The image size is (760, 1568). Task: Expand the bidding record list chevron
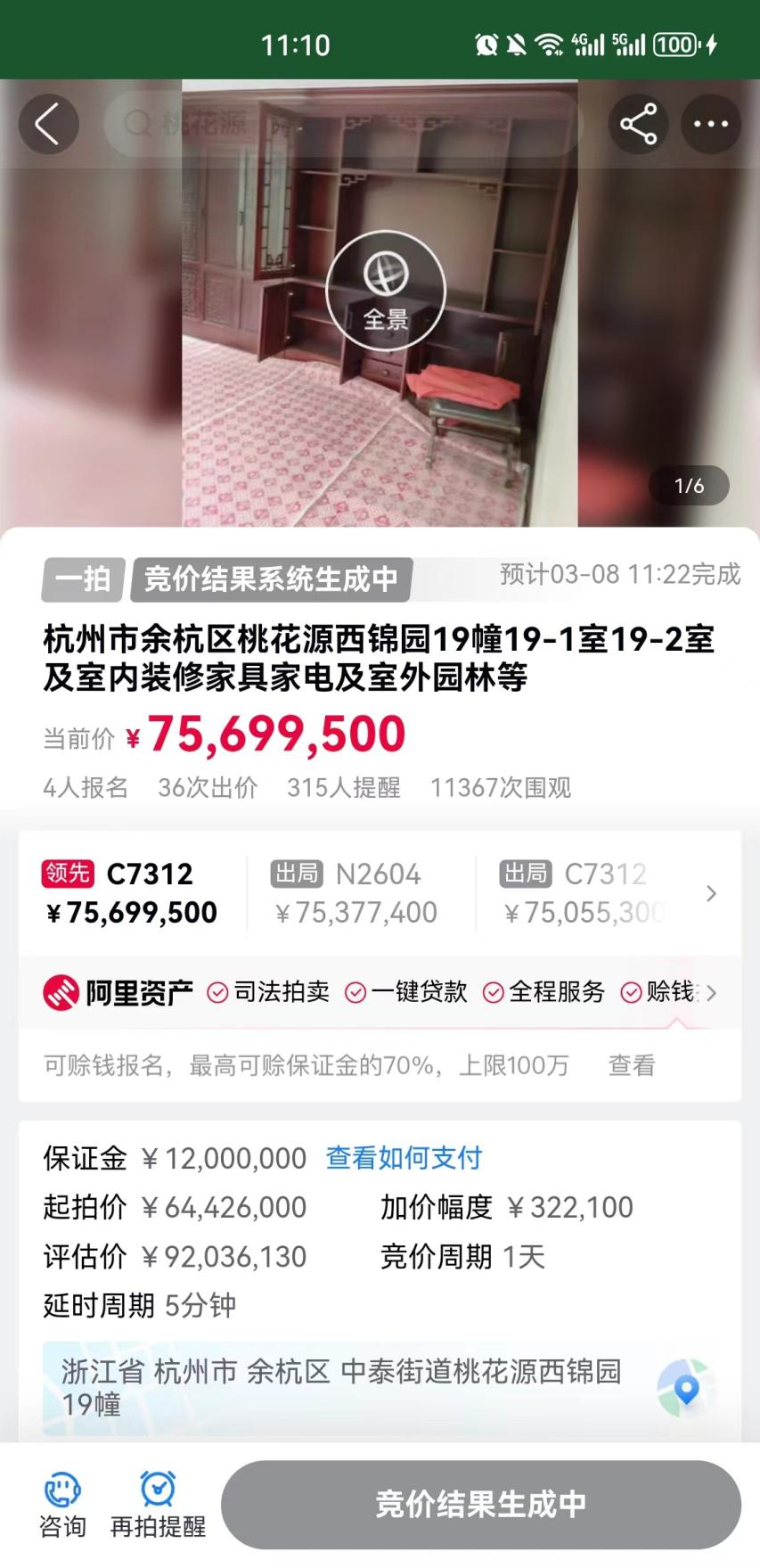[711, 893]
